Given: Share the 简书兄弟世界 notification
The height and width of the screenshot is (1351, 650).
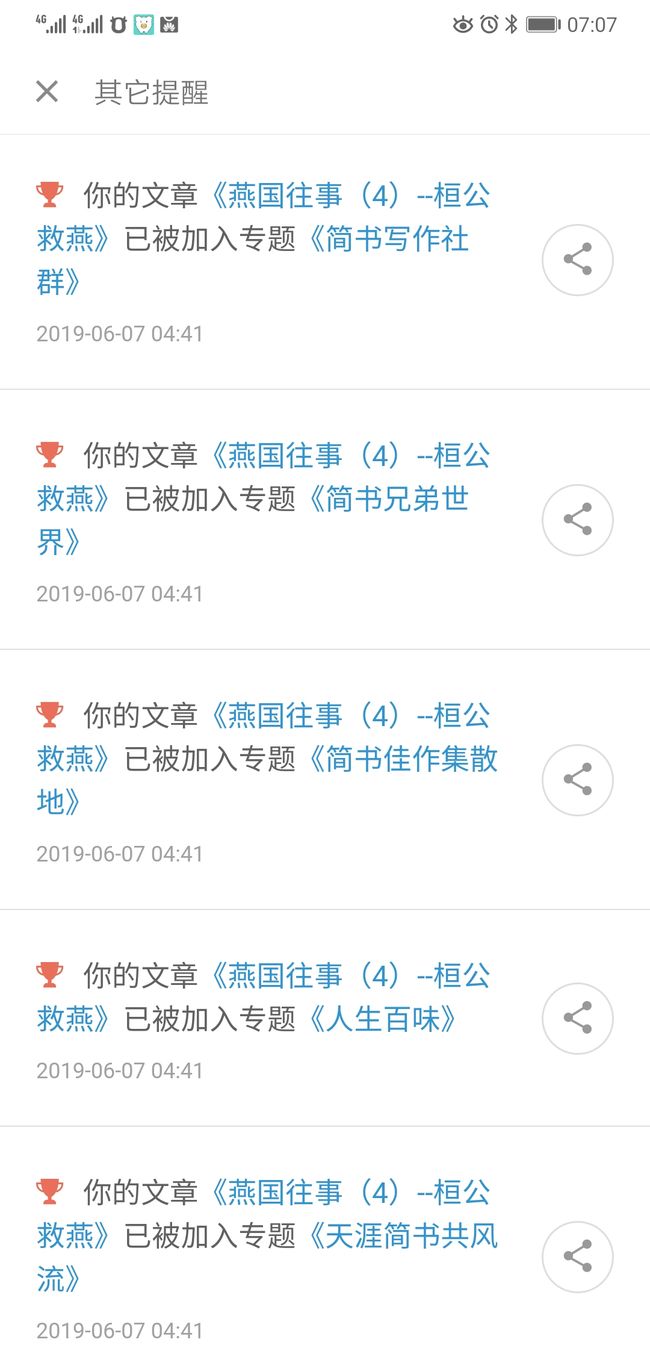Looking at the screenshot, I should tap(577, 520).
